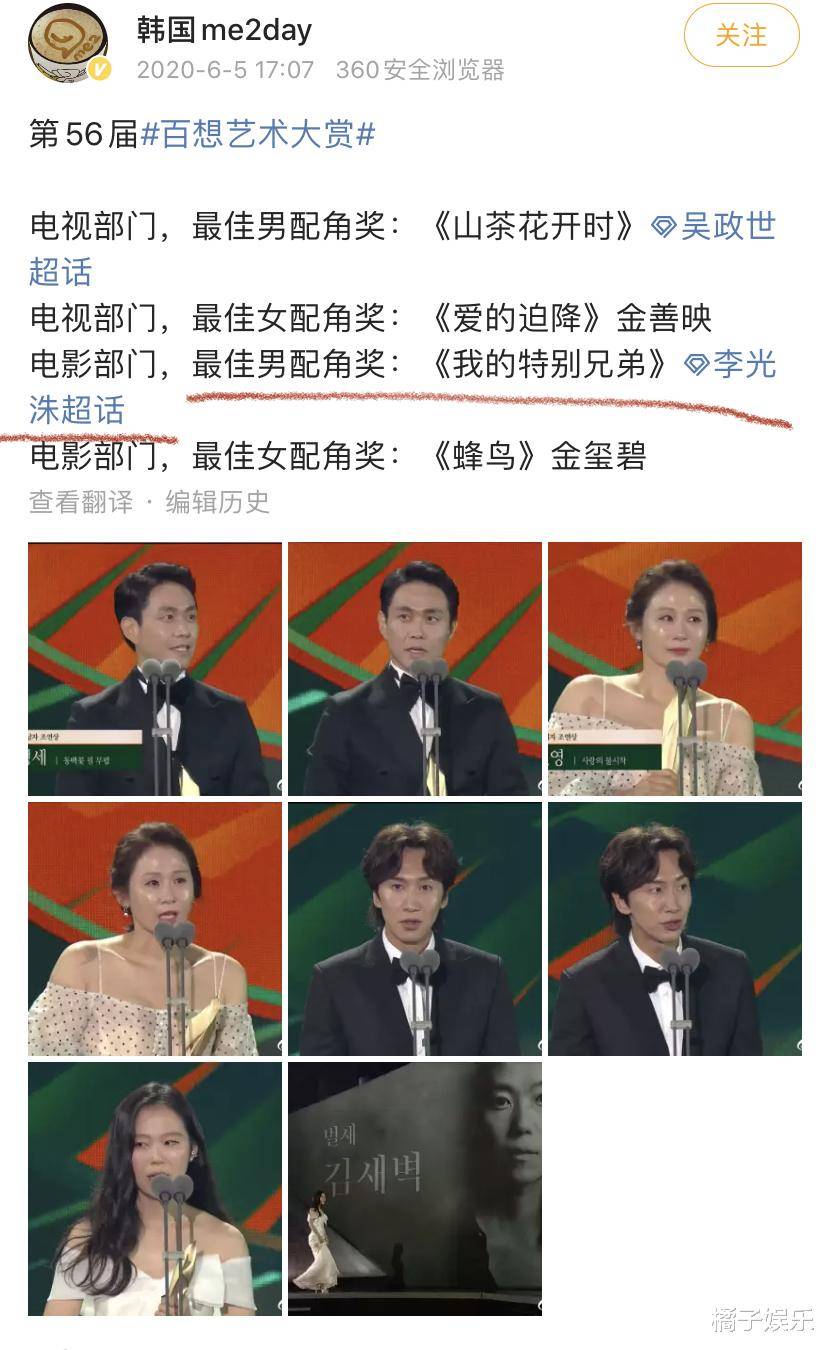Follow the 韩国me2day account

741,36
